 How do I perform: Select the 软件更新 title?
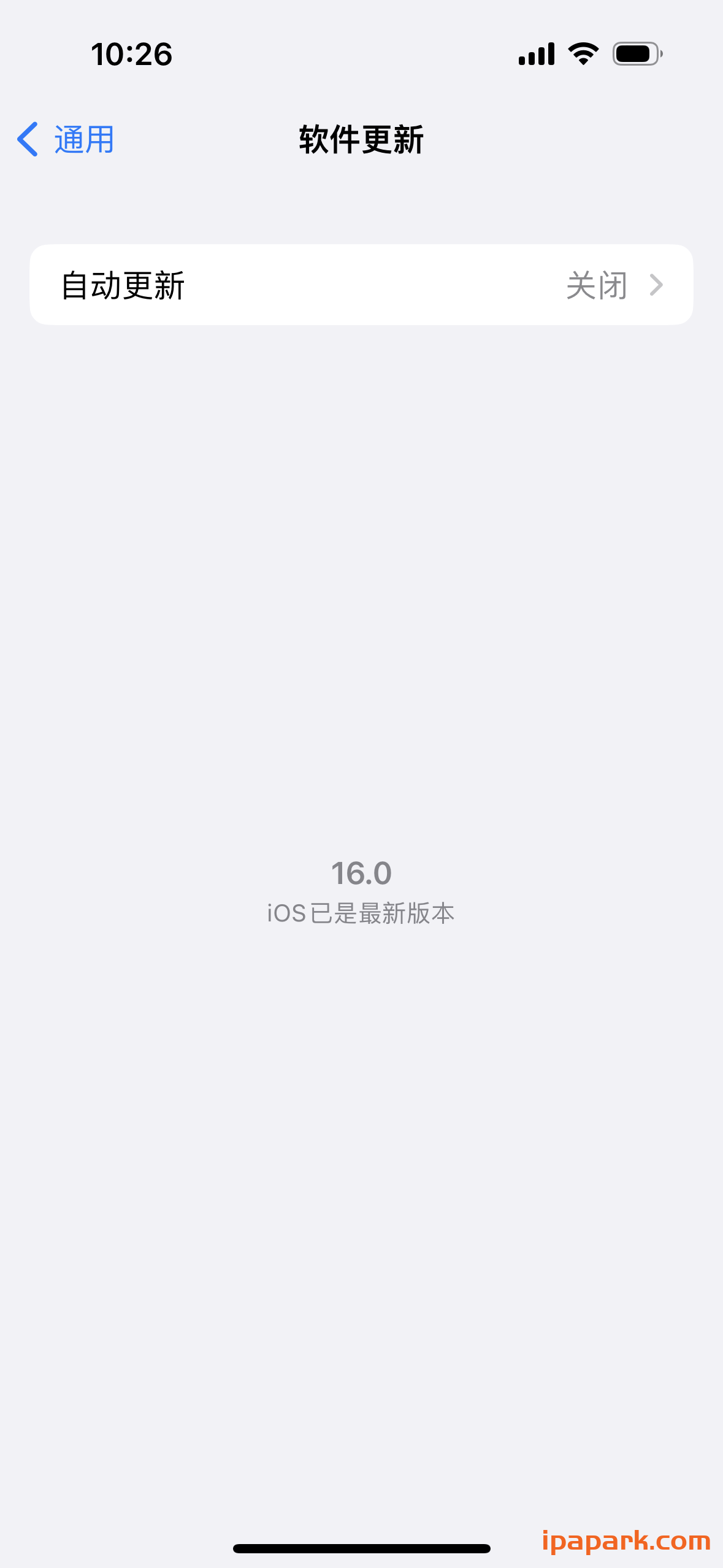coord(361,140)
